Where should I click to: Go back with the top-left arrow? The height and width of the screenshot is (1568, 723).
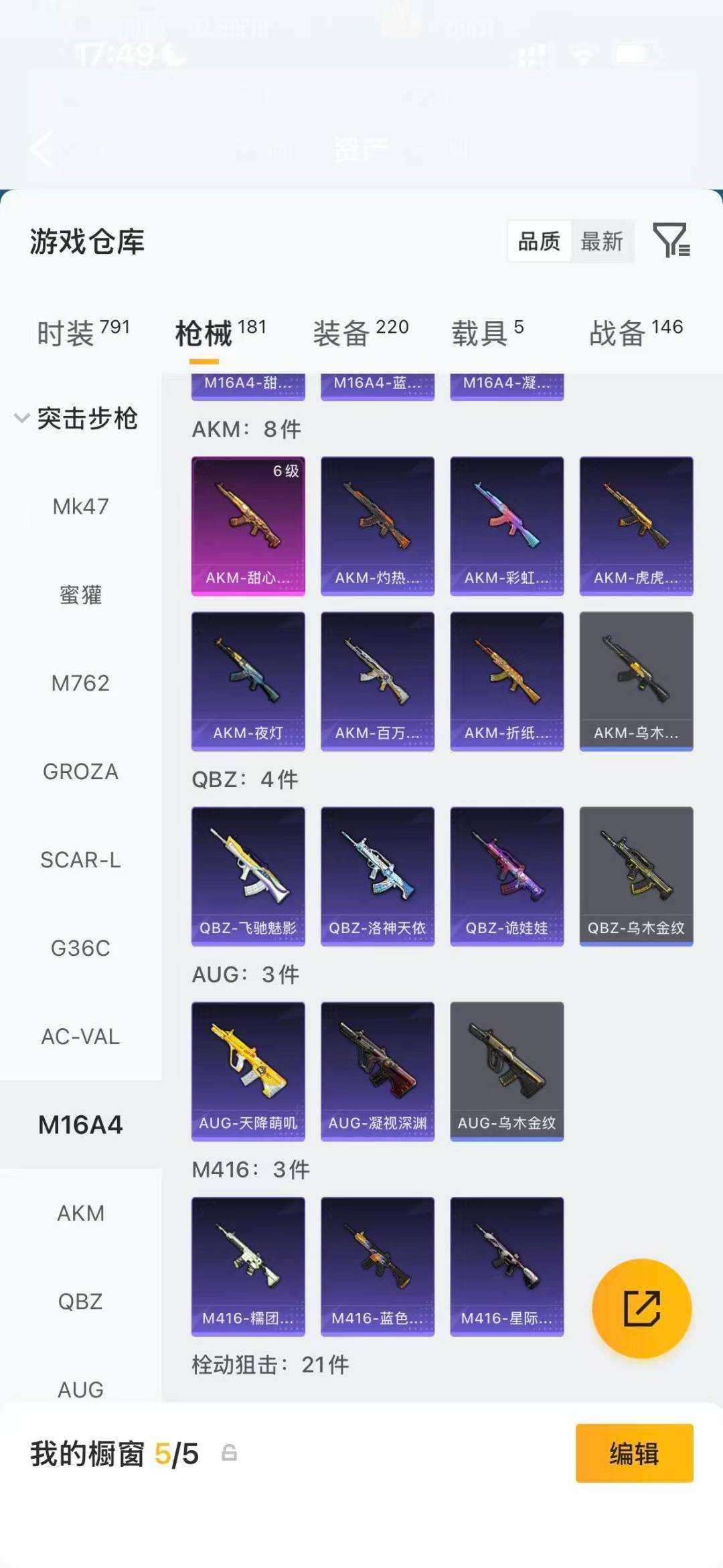point(42,149)
